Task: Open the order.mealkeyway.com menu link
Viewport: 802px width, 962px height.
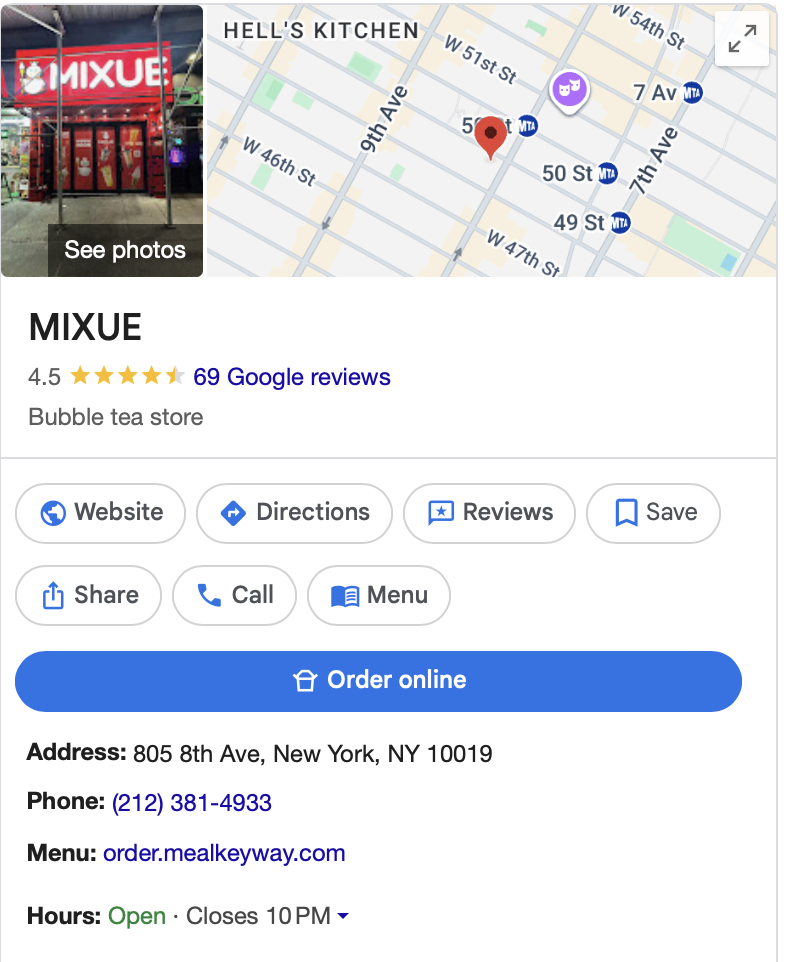Action: click(x=224, y=854)
